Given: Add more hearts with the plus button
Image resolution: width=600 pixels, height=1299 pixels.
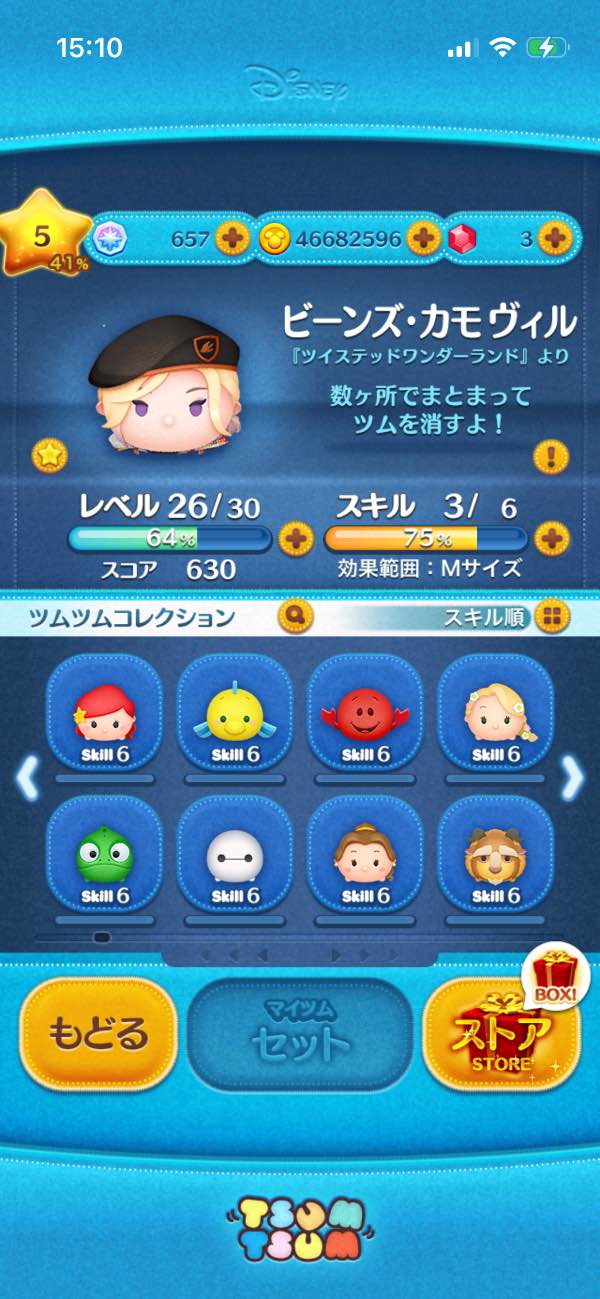Looking at the screenshot, I should pyautogui.click(x=233, y=238).
